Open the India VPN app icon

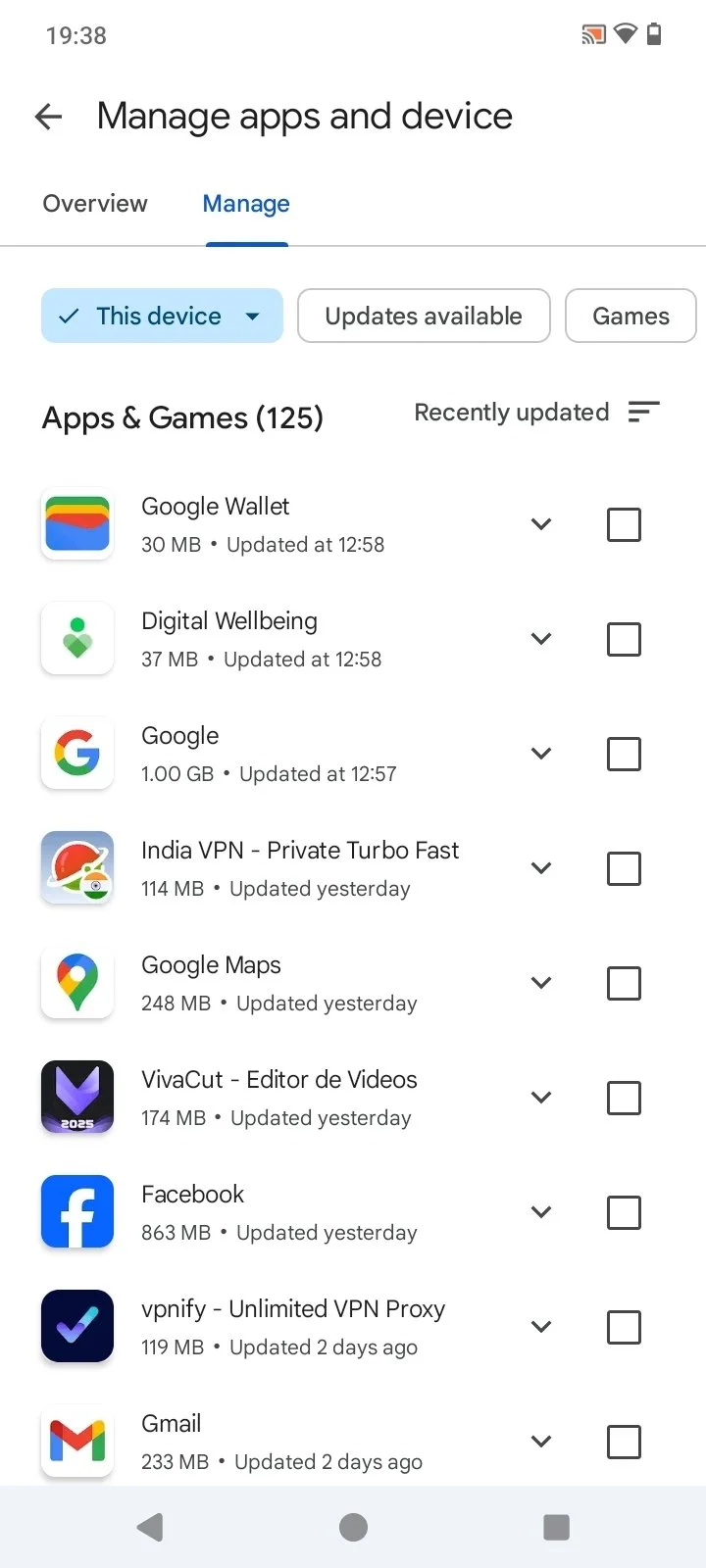[x=76, y=868]
